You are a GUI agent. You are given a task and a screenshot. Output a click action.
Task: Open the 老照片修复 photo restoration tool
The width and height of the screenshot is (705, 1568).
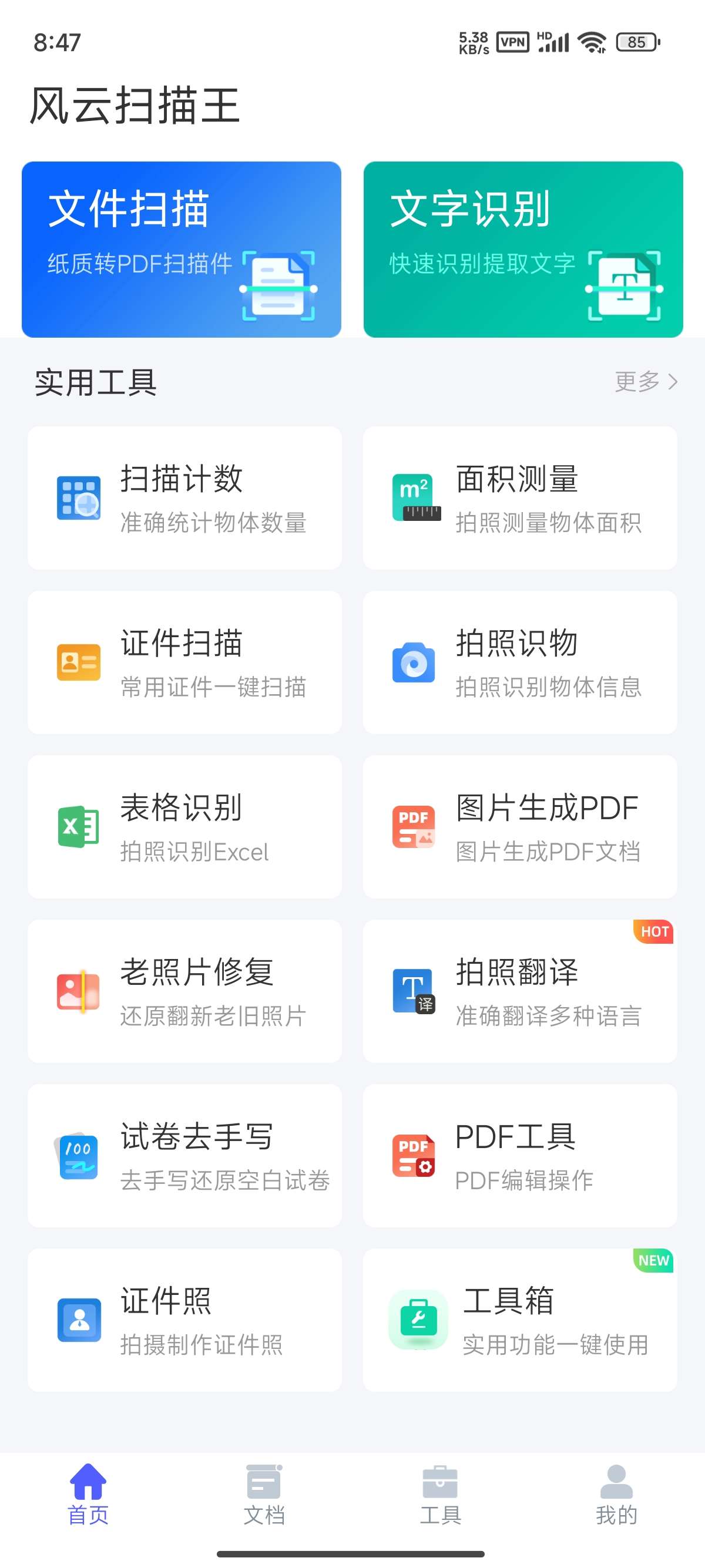184,991
